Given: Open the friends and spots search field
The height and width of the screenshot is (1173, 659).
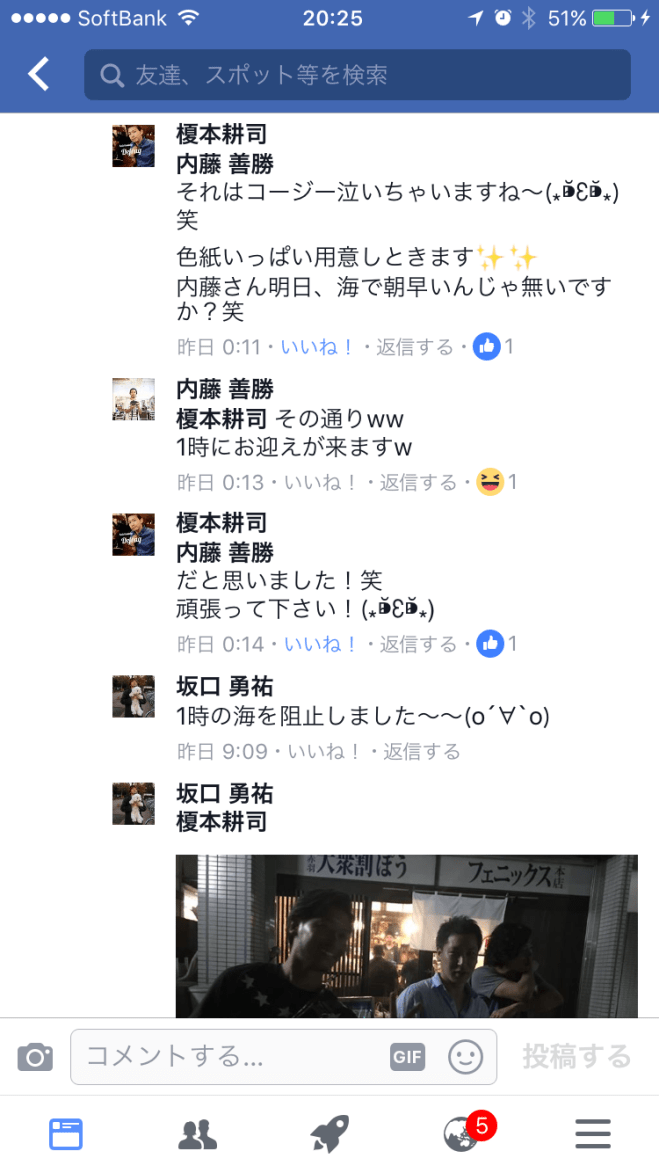Looking at the screenshot, I should pos(357,75).
